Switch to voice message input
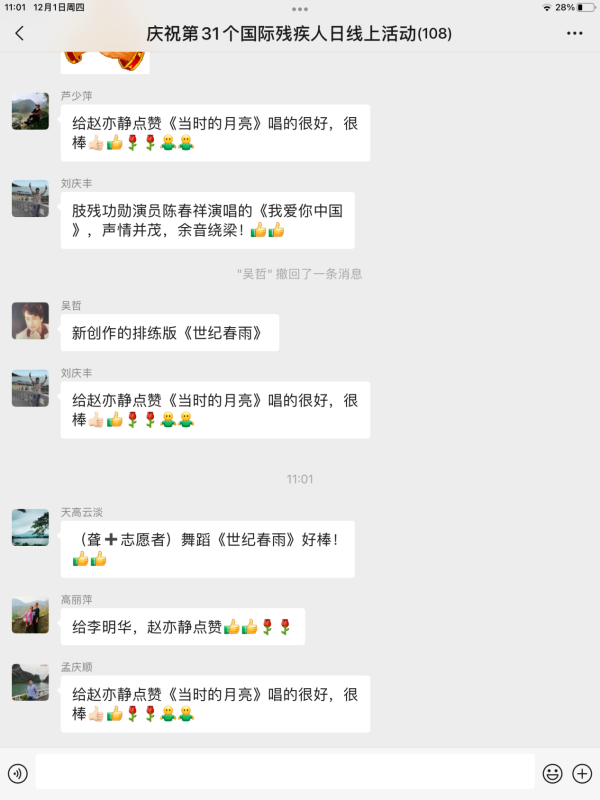 tap(18, 773)
